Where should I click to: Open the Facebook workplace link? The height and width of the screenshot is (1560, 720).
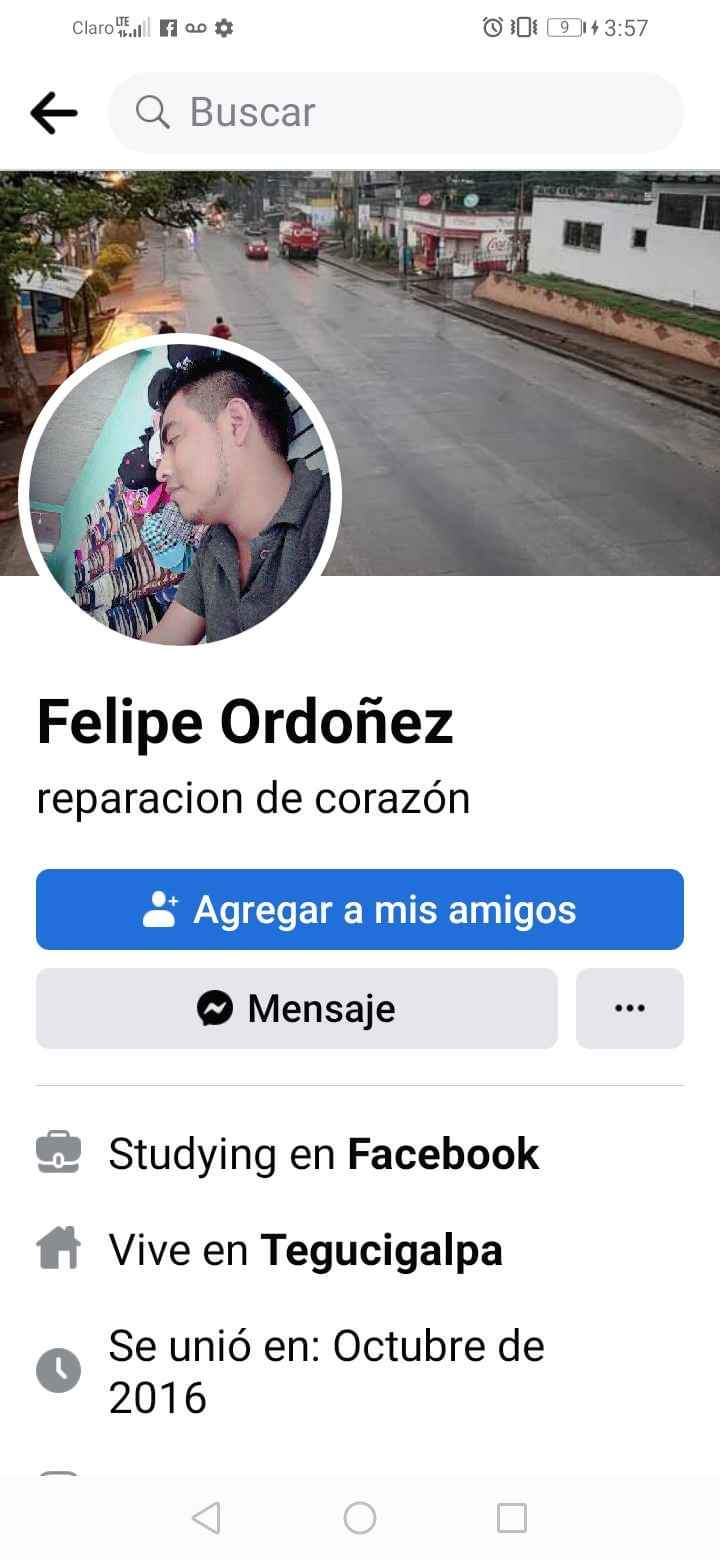coord(443,1154)
